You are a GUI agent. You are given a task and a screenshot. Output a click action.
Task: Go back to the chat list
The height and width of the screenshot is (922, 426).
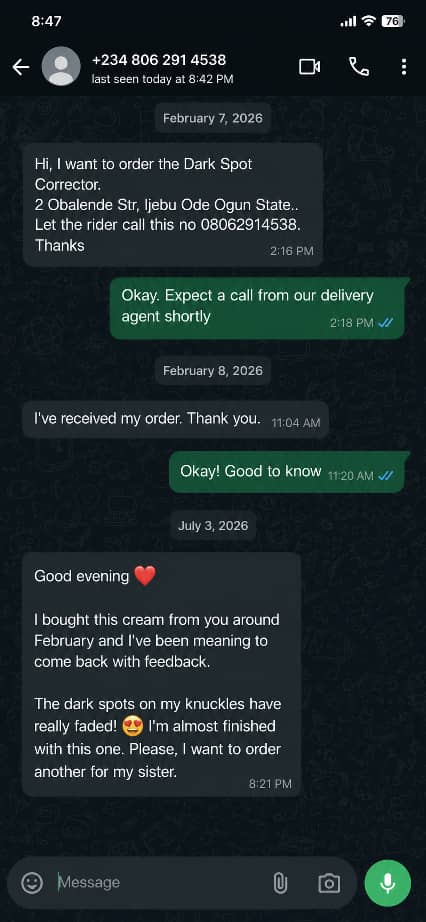tap(21, 68)
